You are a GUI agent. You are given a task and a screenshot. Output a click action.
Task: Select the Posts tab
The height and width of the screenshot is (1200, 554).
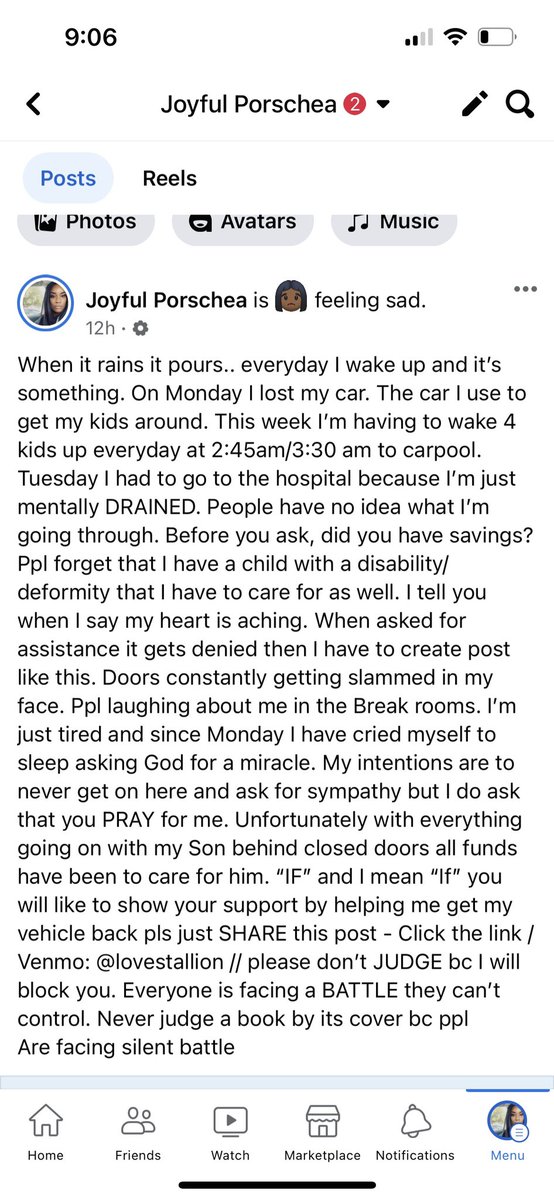tap(68, 179)
